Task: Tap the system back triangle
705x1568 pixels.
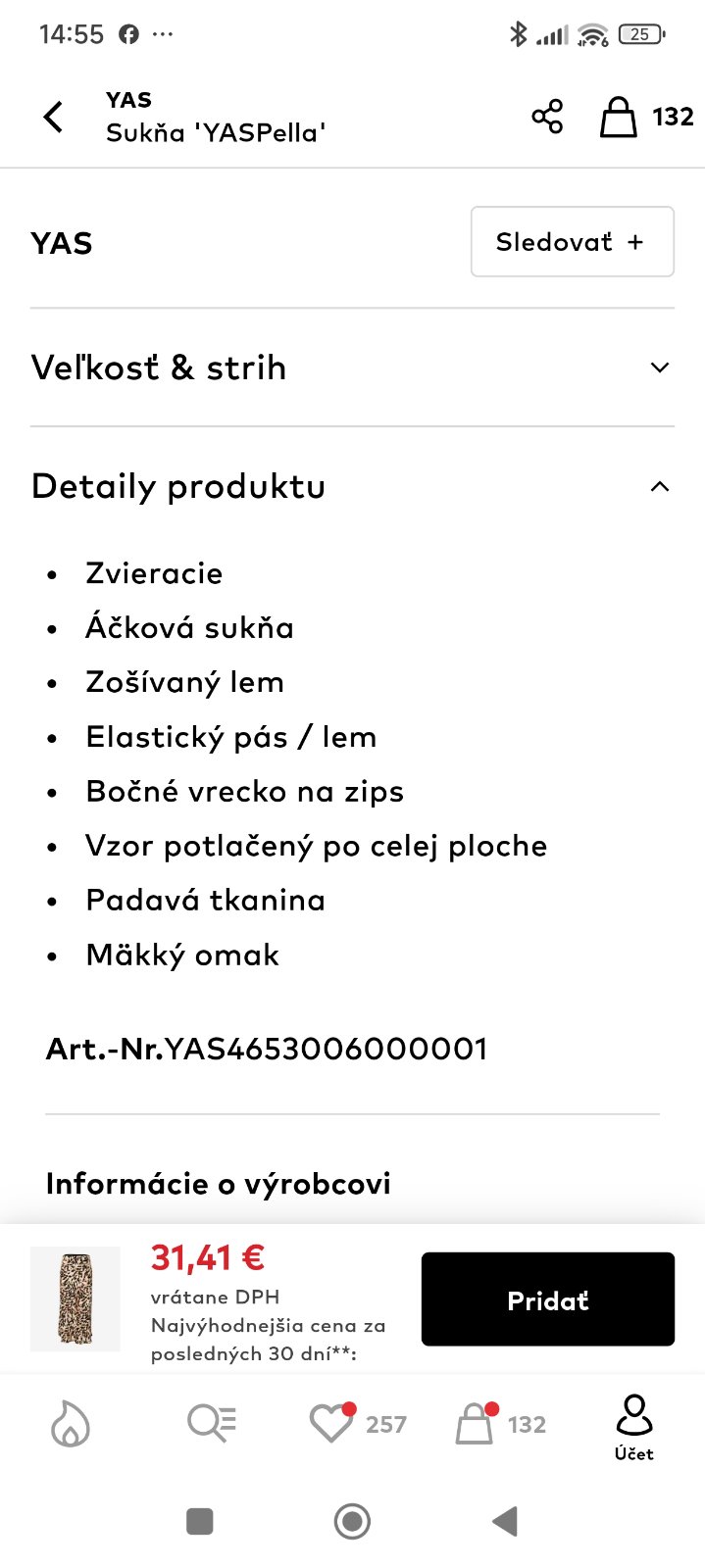Action: (x=505, y=1521)
